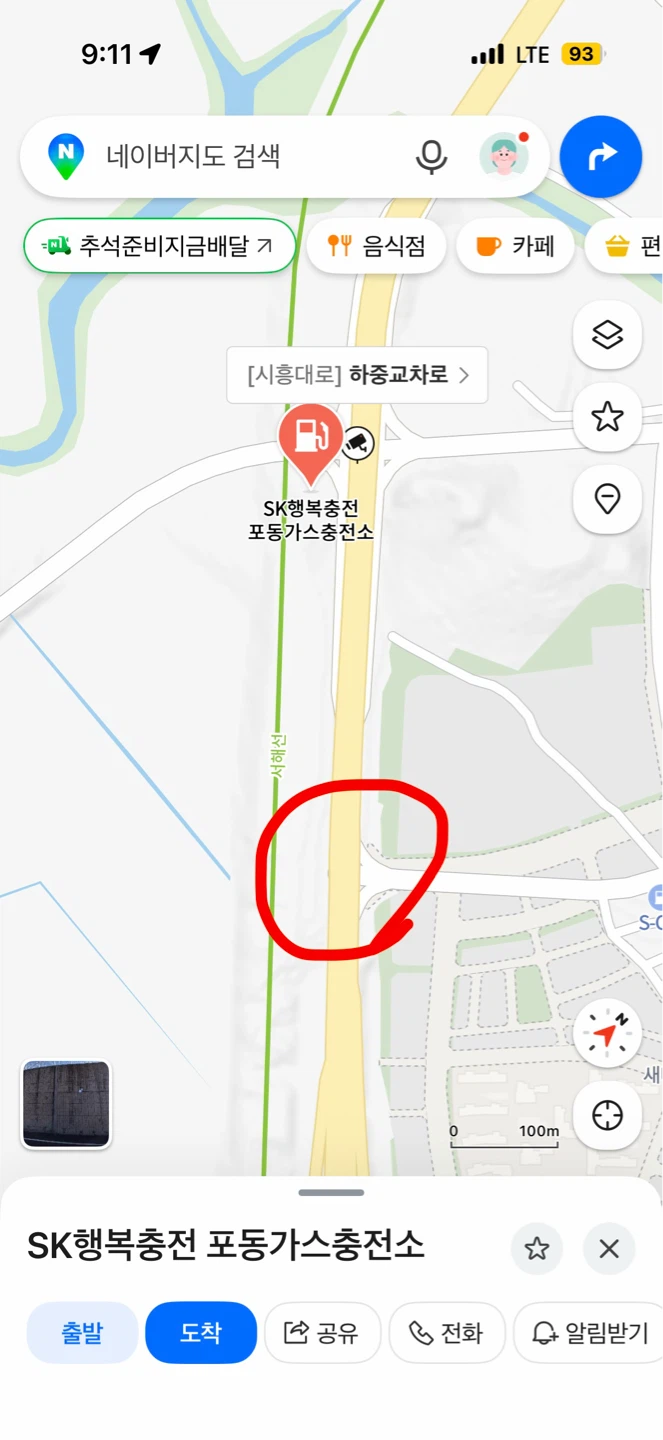This screenshot has height=1440, width=663.
Task: Start voice search with the microphone
Action: click(x=432, y=156)
